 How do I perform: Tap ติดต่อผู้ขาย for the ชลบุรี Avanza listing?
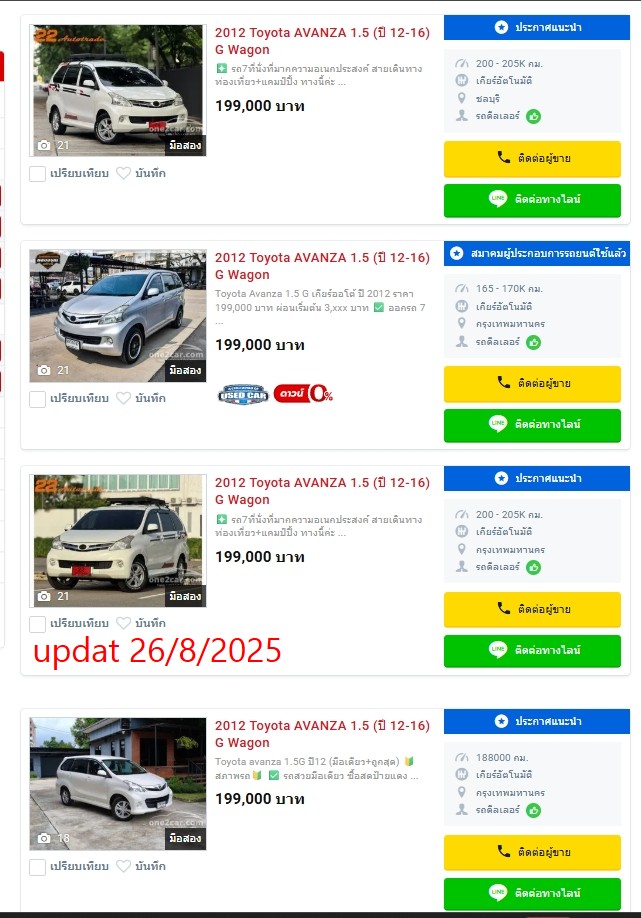click(532, 158)
